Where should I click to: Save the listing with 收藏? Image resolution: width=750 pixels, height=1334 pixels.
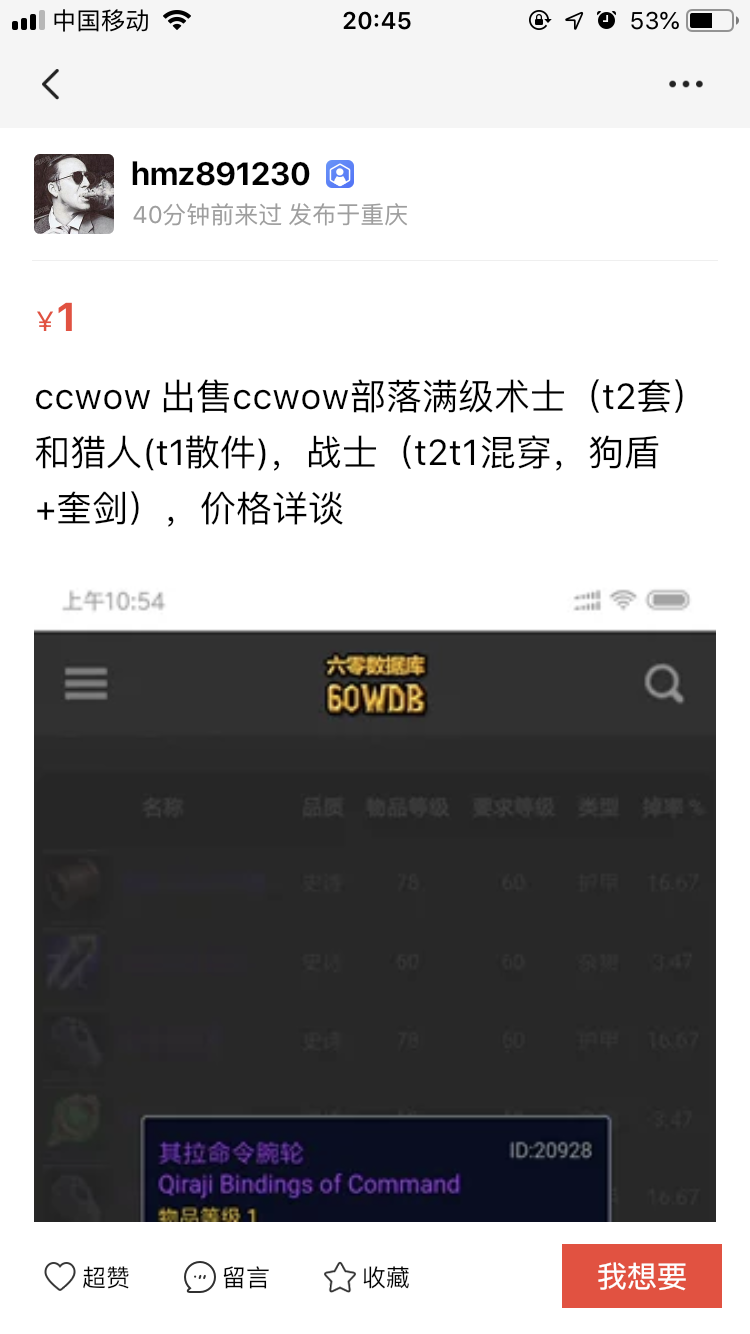[x=367, y=1277]
